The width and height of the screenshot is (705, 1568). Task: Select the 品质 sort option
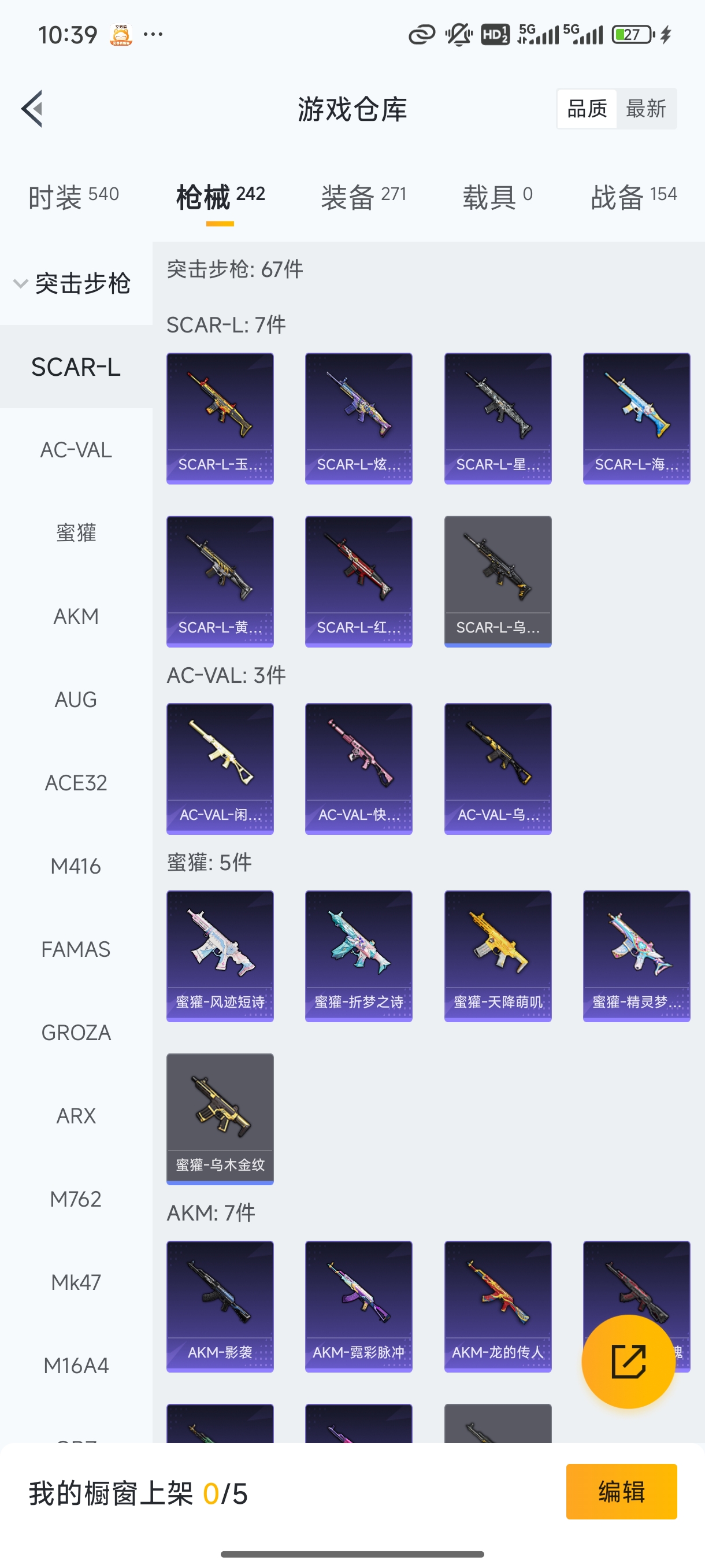[x=587, y=109]
